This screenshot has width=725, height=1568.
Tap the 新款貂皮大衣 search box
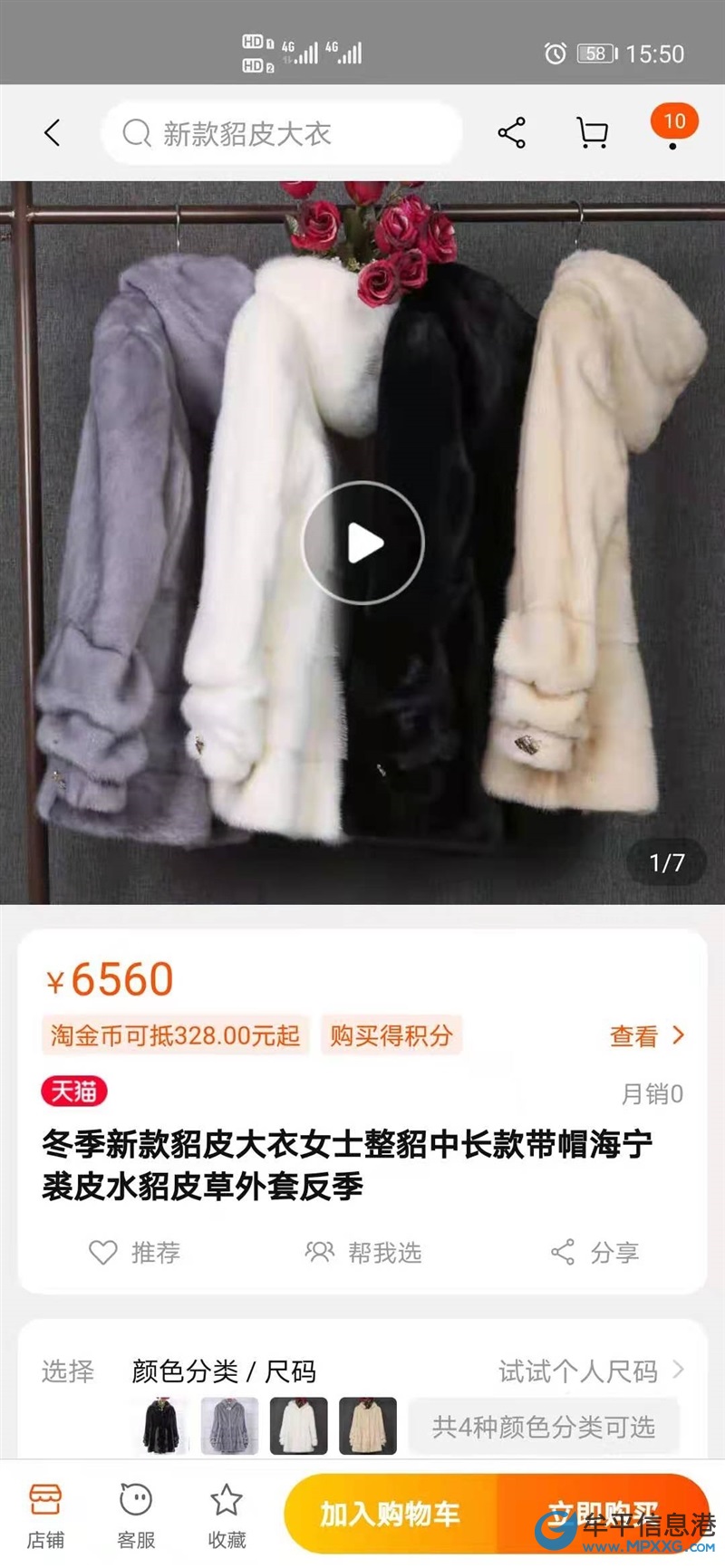281,134
